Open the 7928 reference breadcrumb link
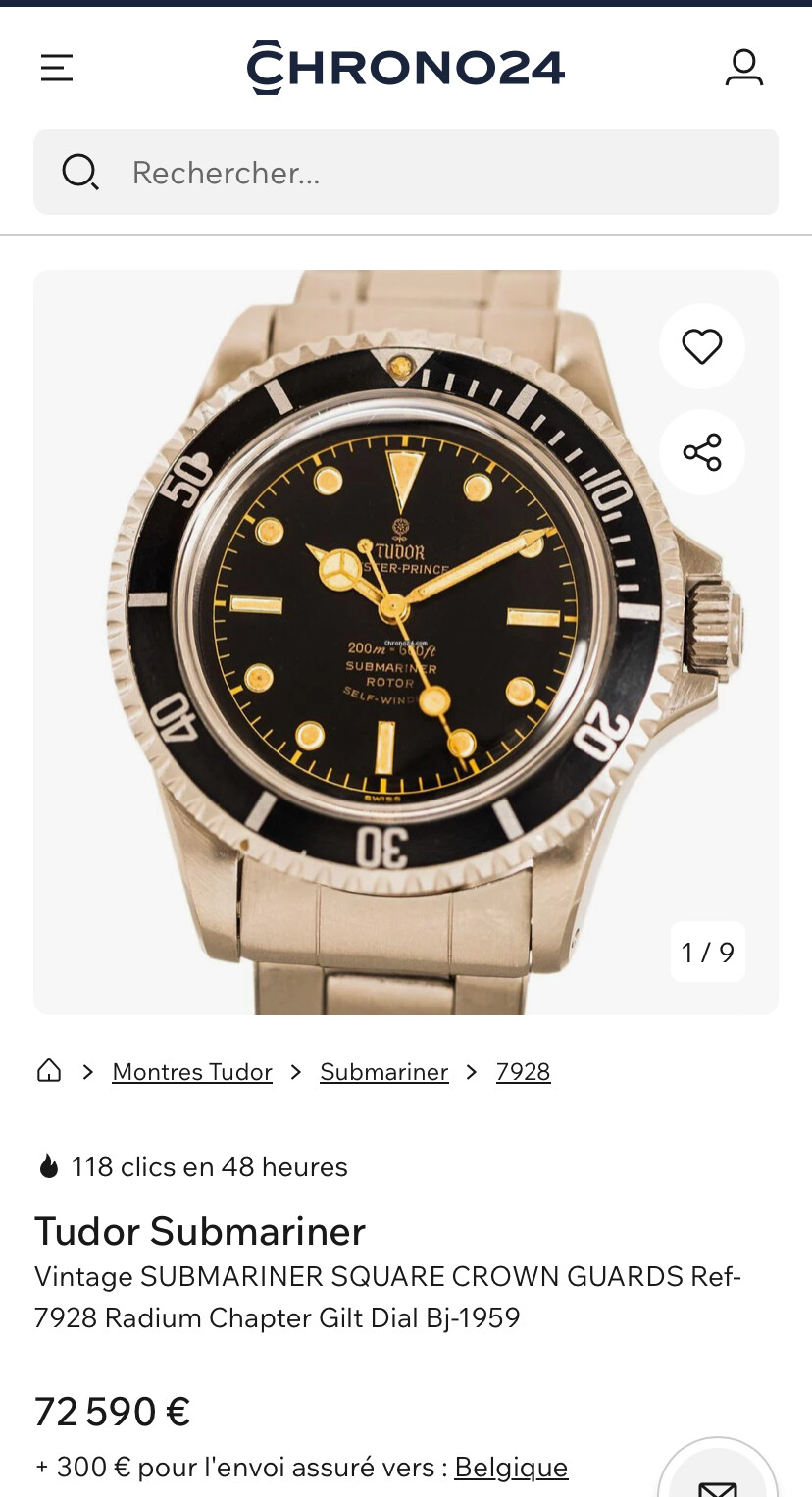 click(523, 1072)
